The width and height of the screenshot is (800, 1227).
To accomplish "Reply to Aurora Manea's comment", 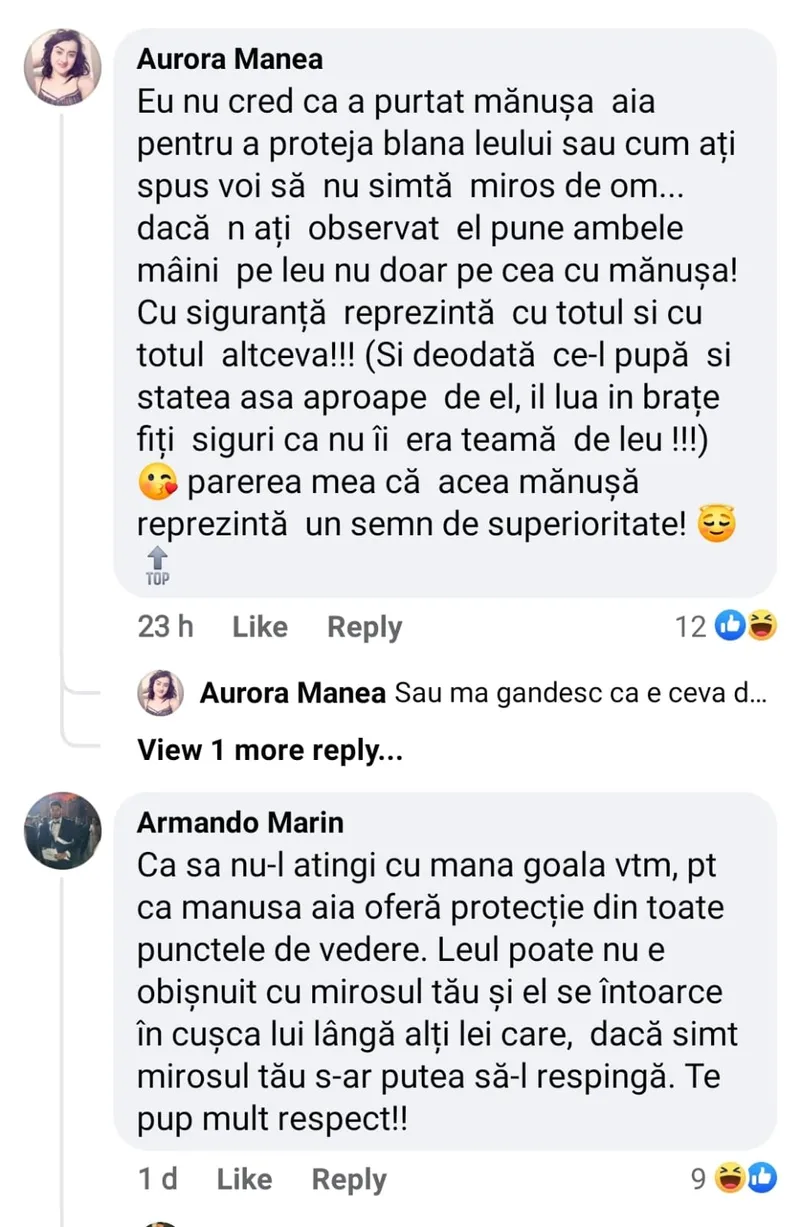I will (364, 627).
